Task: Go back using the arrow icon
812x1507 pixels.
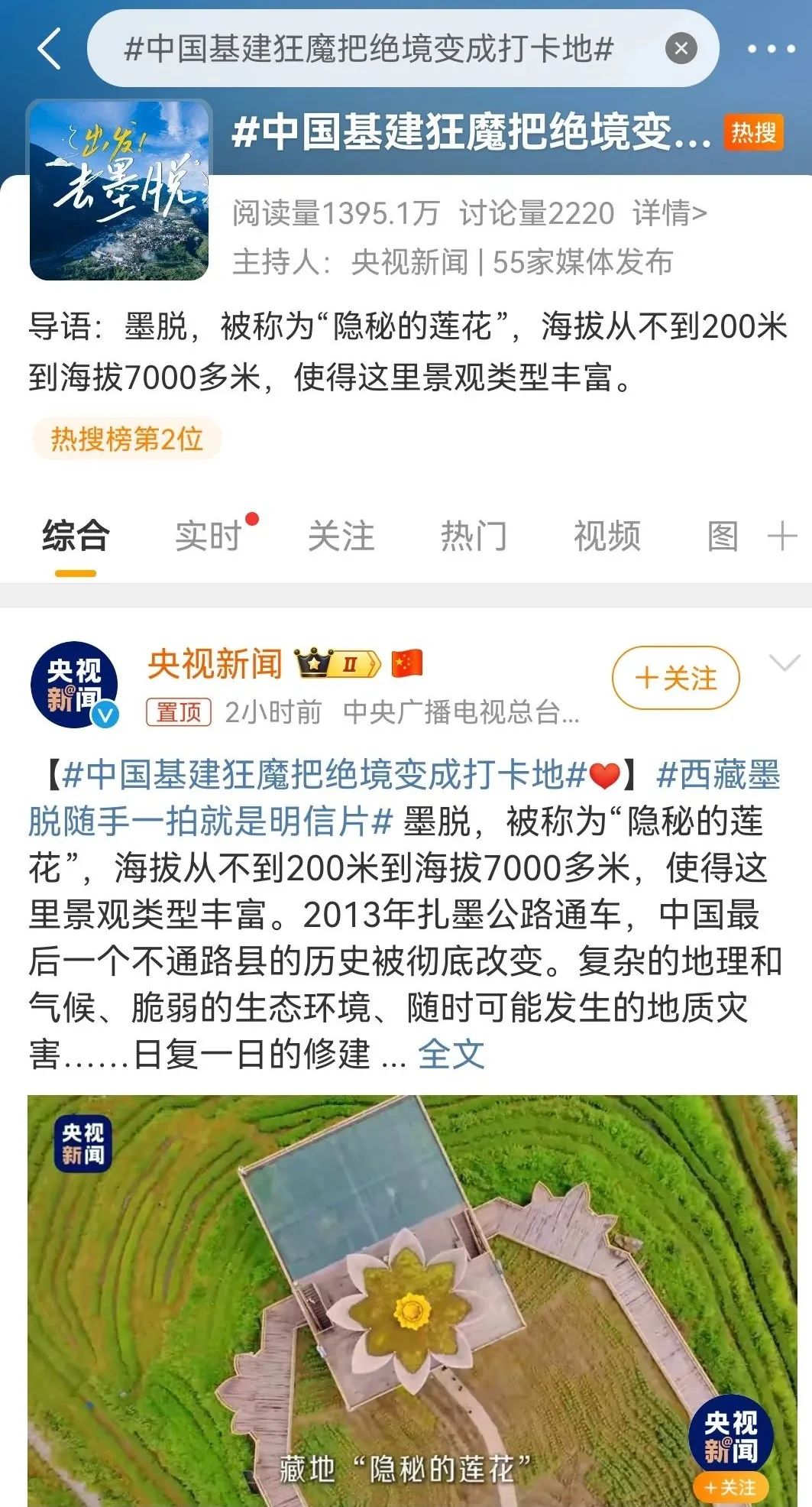Action: [50, 50]
